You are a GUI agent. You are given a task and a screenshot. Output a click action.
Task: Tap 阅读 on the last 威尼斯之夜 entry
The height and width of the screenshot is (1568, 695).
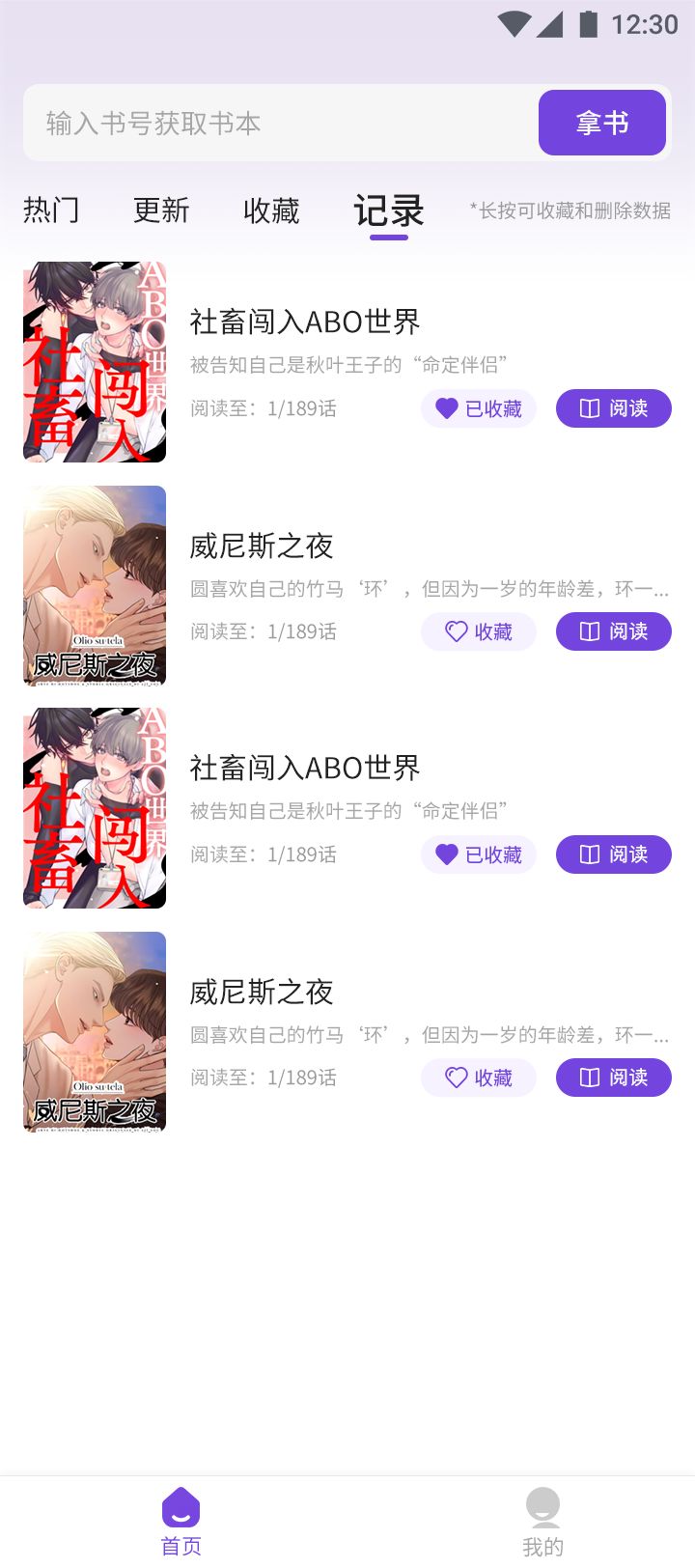click(x=614, y=1078)
